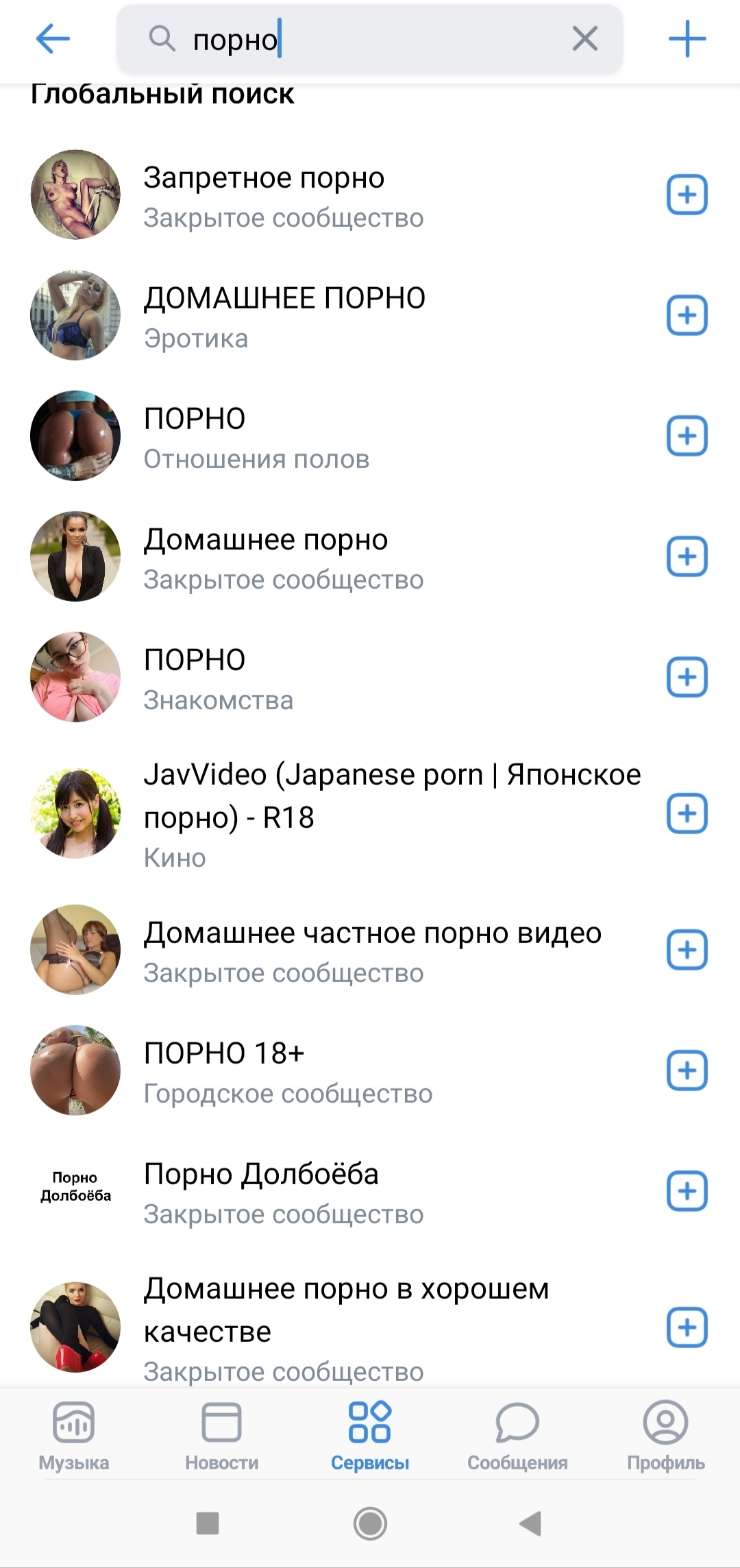Viewport: 740px width, 1568px height.
Task: Tap the system home button
Action: [x=370, y=1523]
